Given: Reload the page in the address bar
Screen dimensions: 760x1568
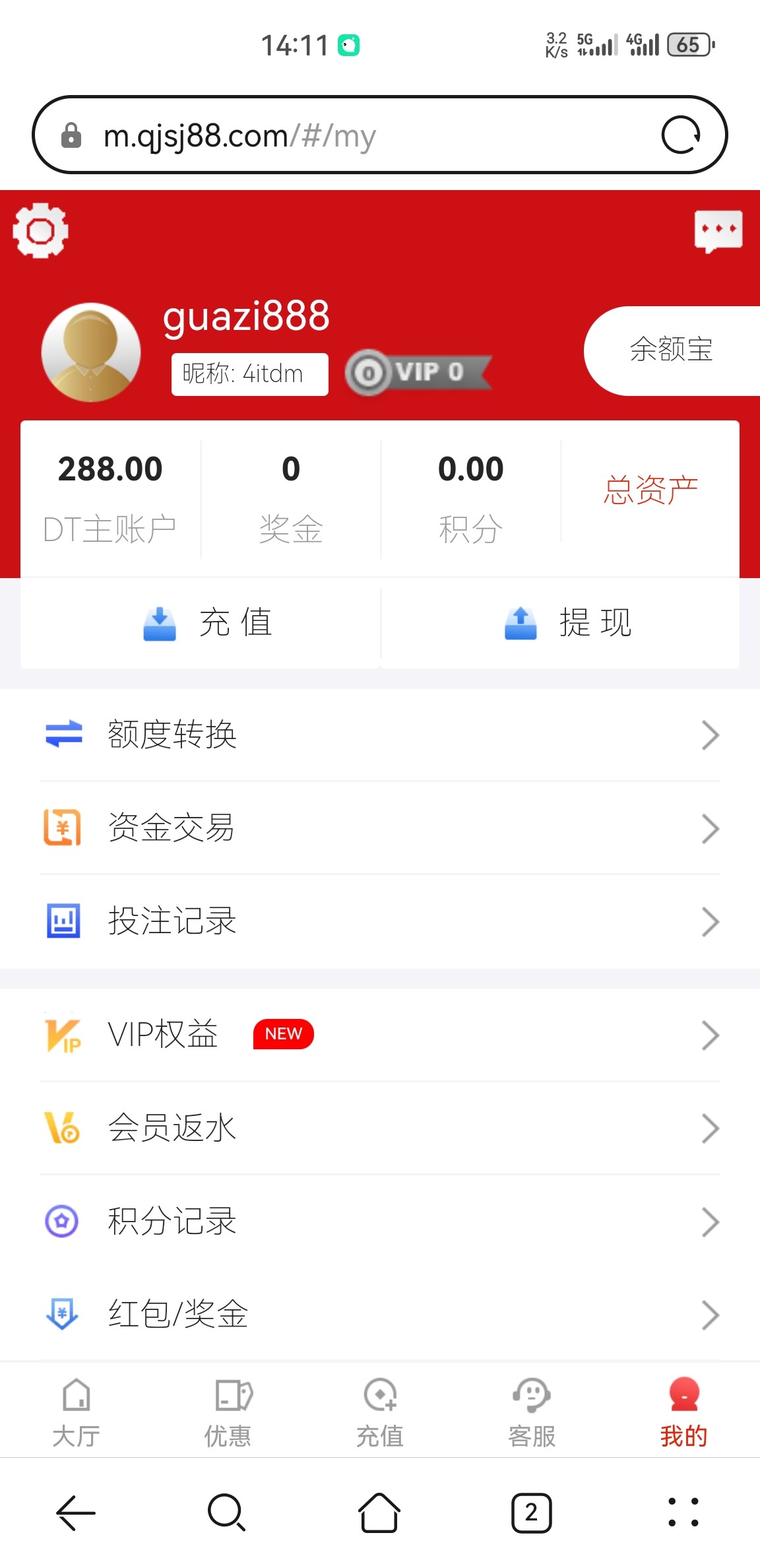Looking at the screenshot, I should click(x=681, y=135).
